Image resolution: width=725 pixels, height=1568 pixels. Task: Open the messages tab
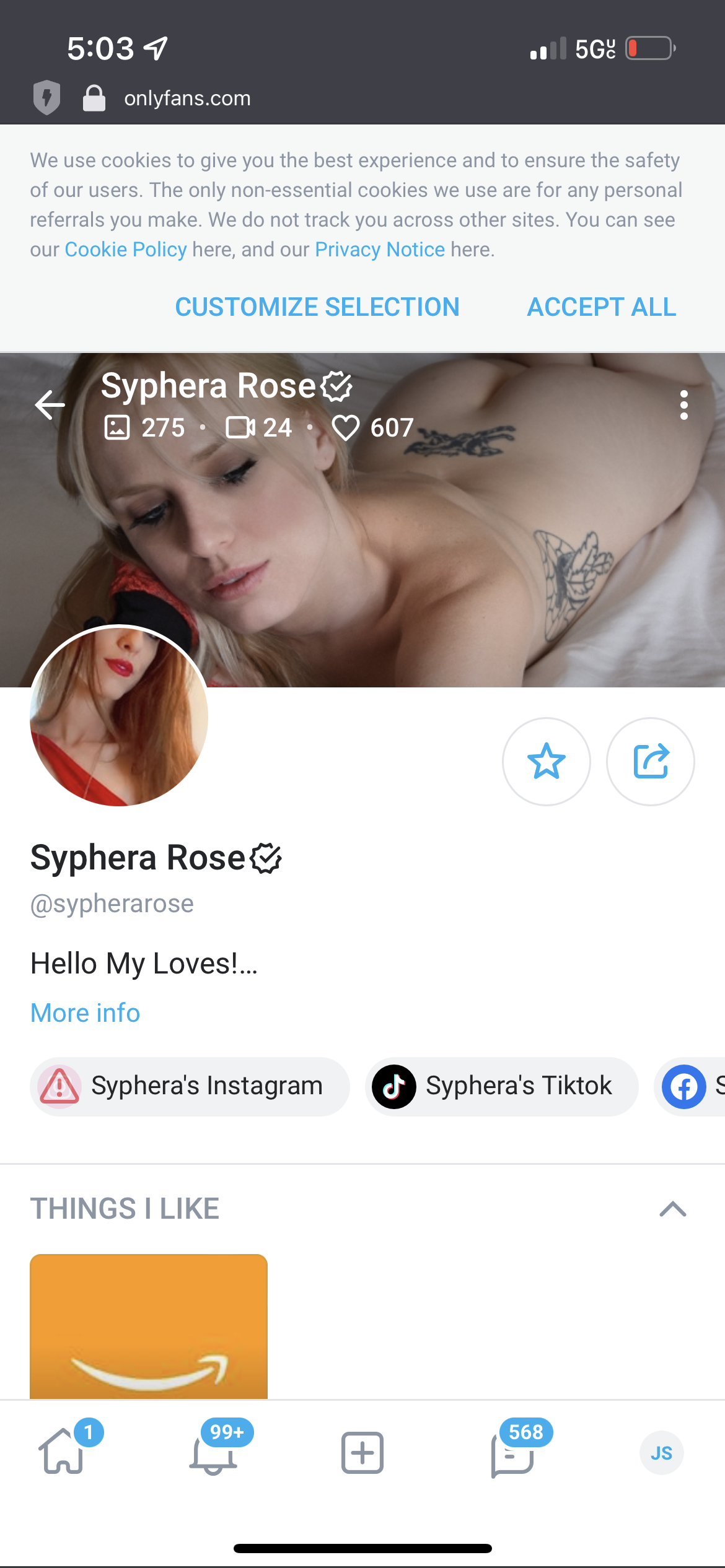pos(512,1453)
